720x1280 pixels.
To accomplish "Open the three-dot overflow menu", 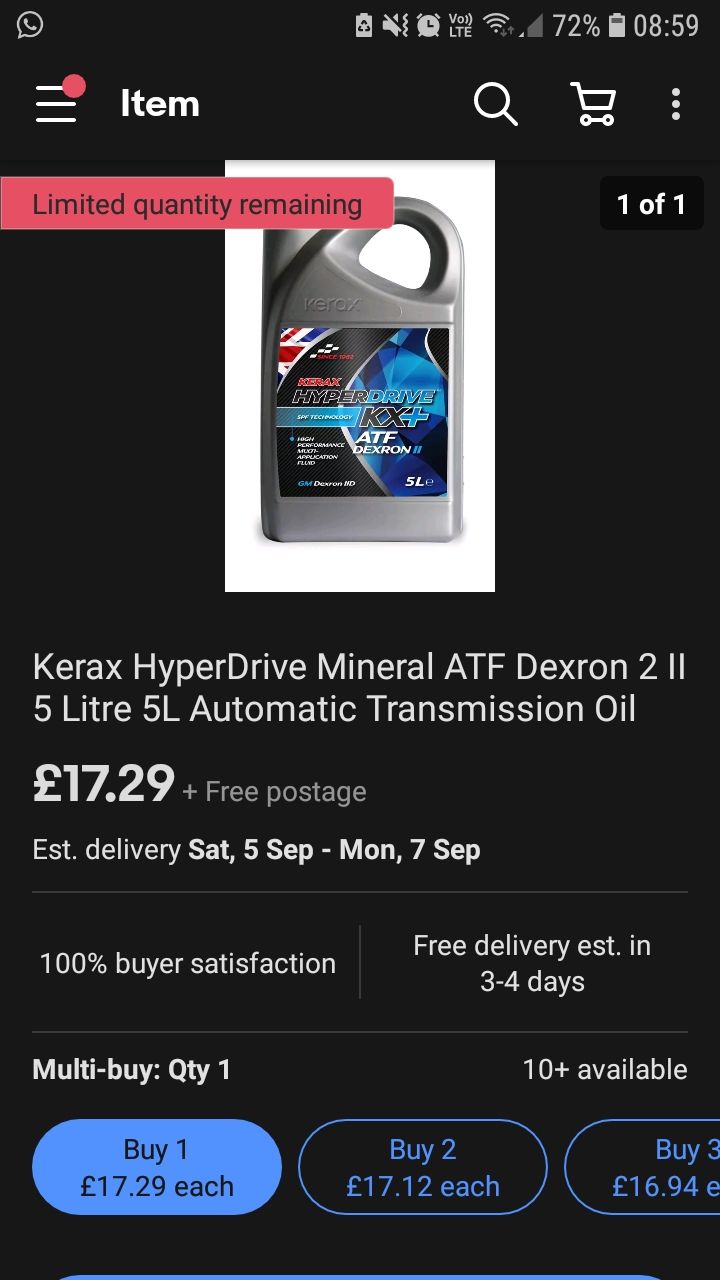I will click(x=676, y=103).
